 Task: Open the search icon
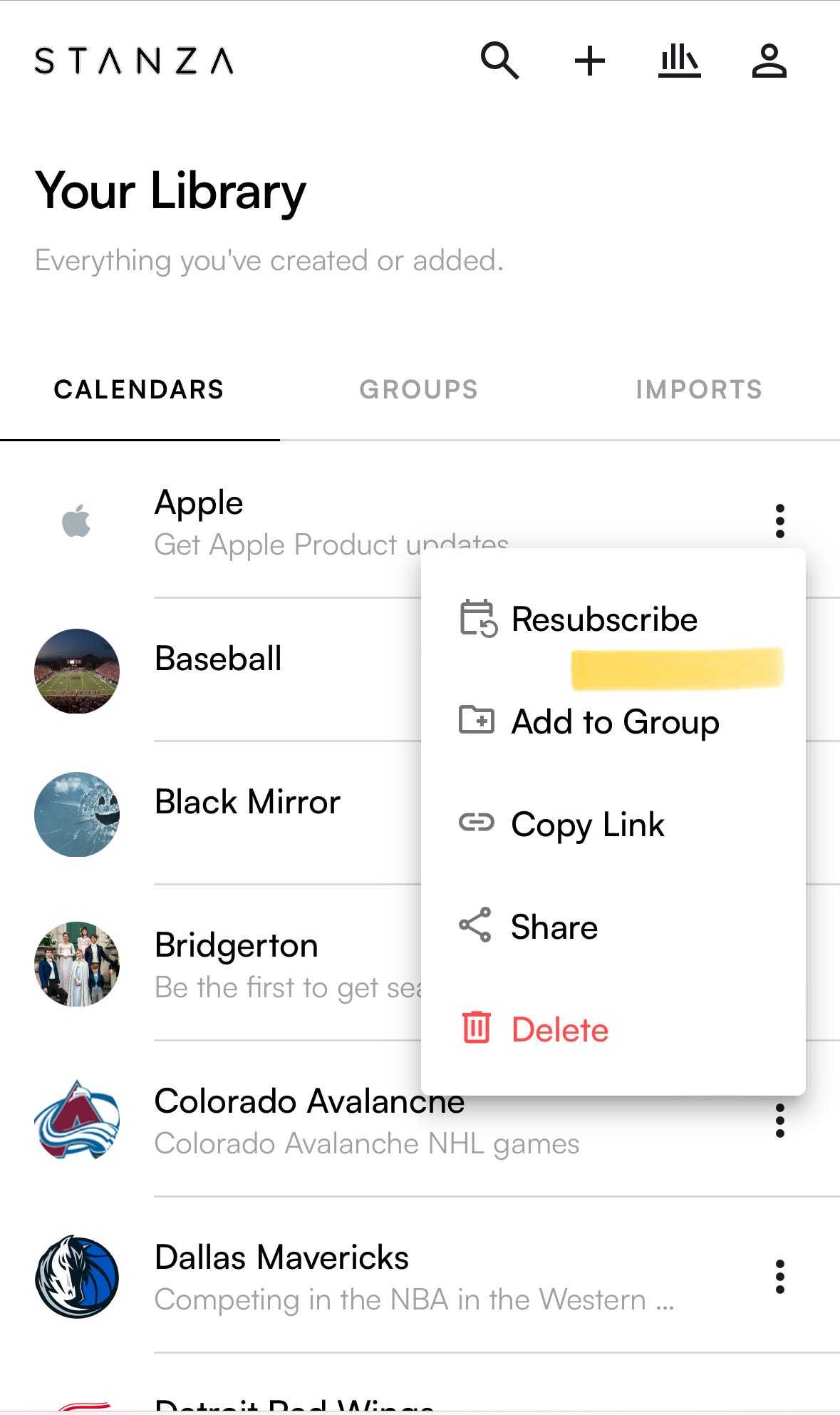(x=499, y=61)
